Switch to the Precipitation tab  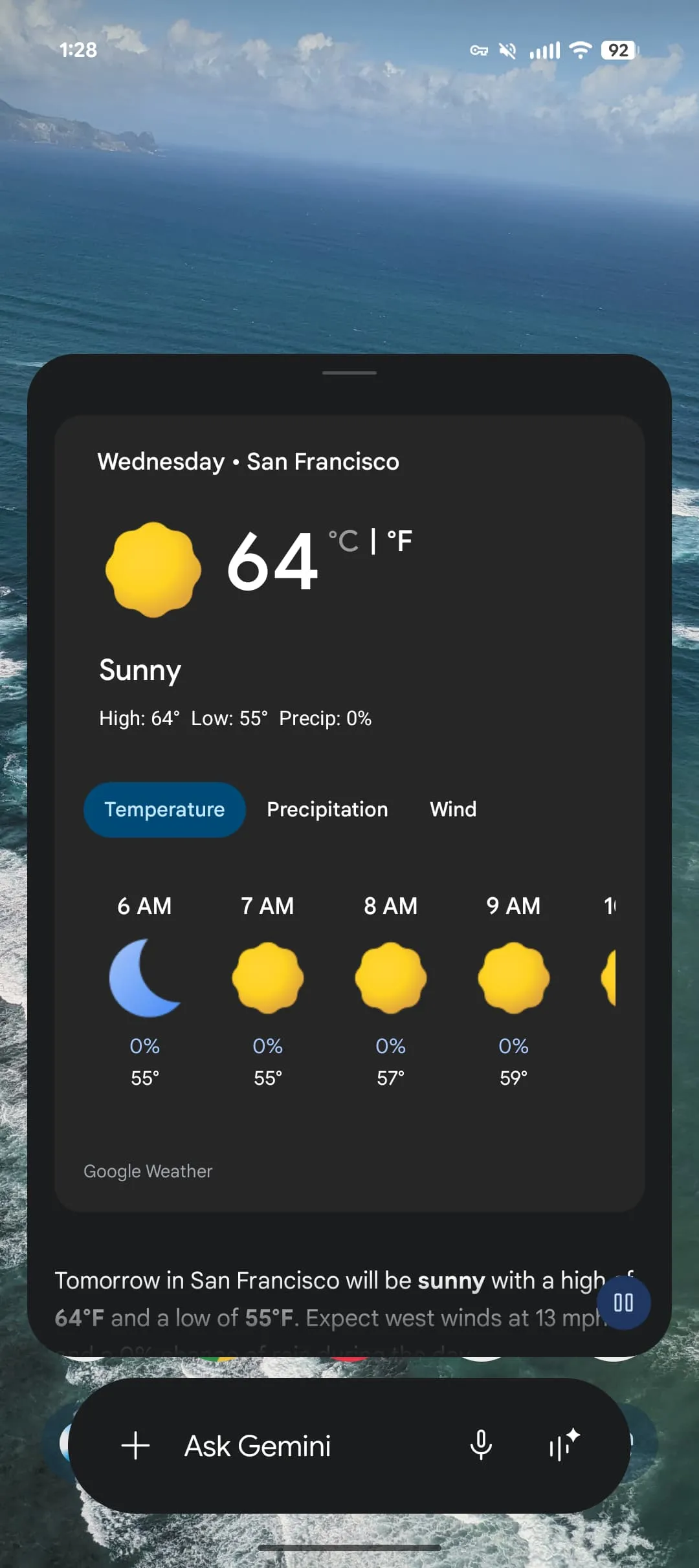pyautogui.click(x=327, y=809)
